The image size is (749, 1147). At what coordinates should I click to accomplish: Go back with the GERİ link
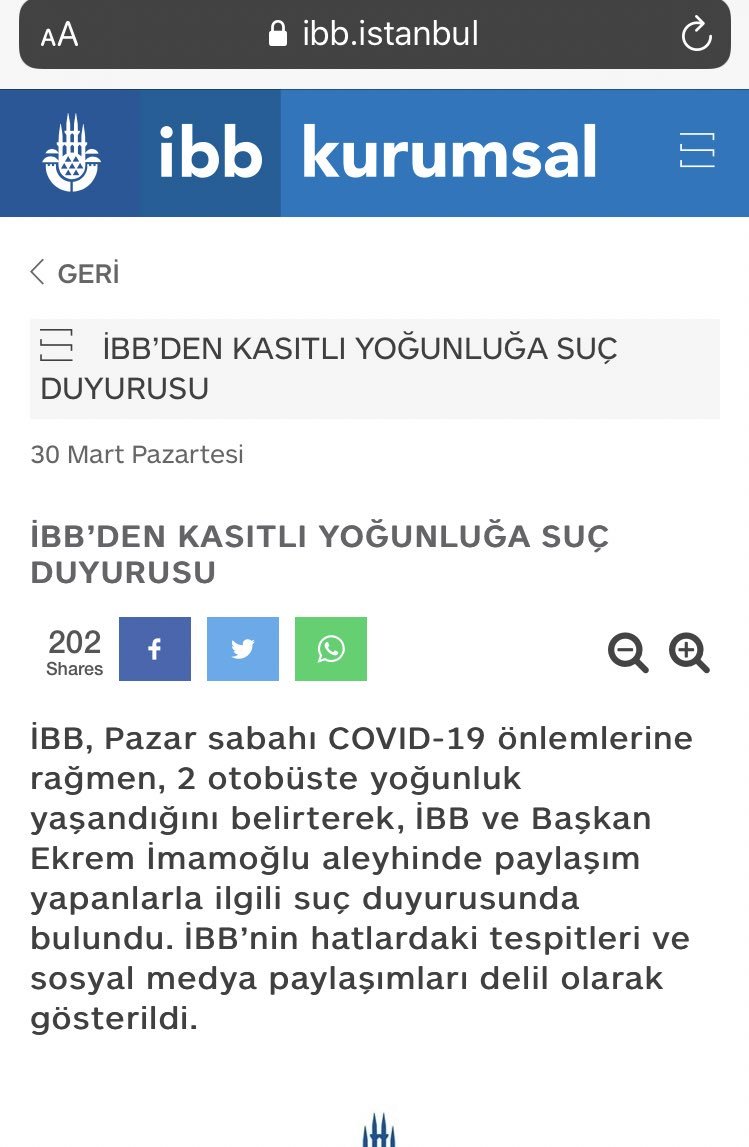click(75, 273)
